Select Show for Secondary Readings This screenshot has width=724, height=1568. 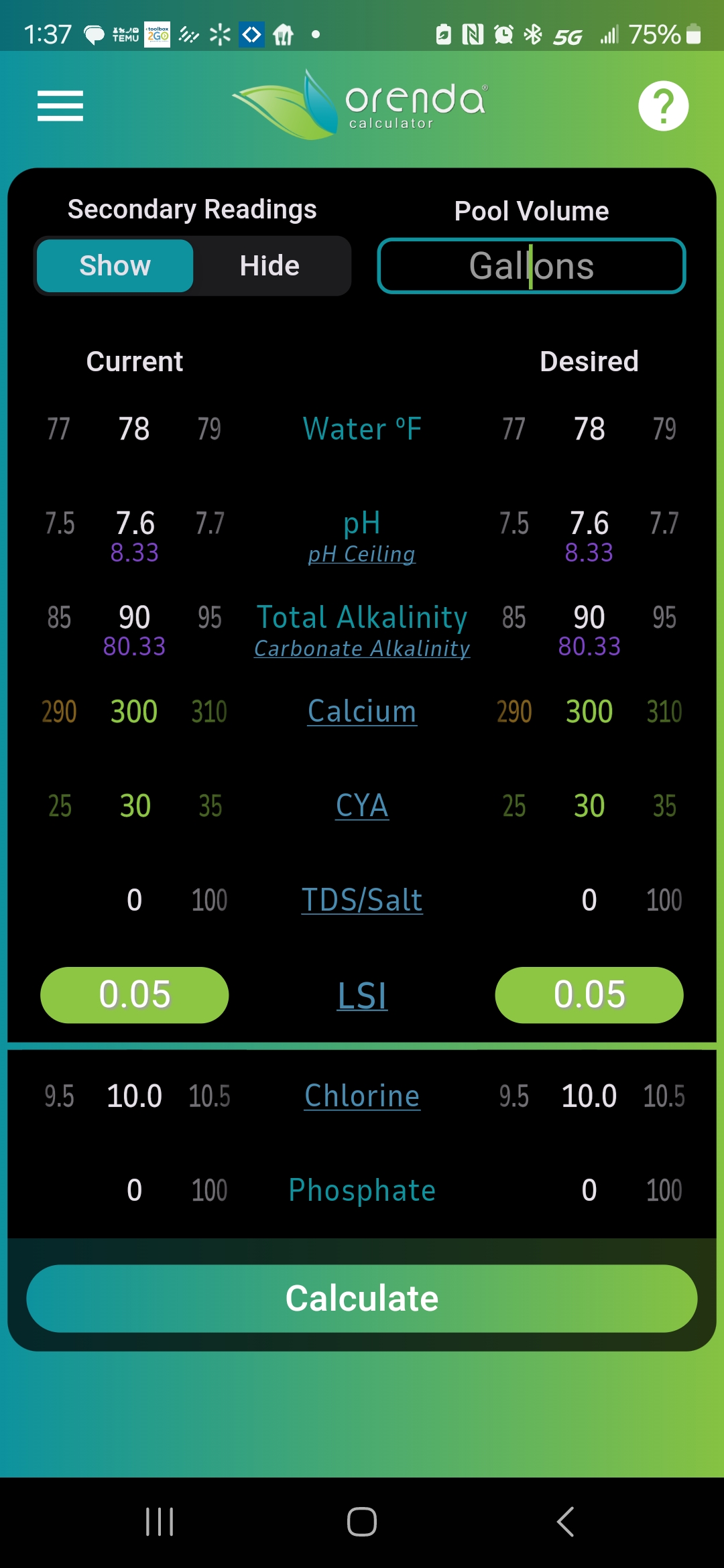click(115, 266)
